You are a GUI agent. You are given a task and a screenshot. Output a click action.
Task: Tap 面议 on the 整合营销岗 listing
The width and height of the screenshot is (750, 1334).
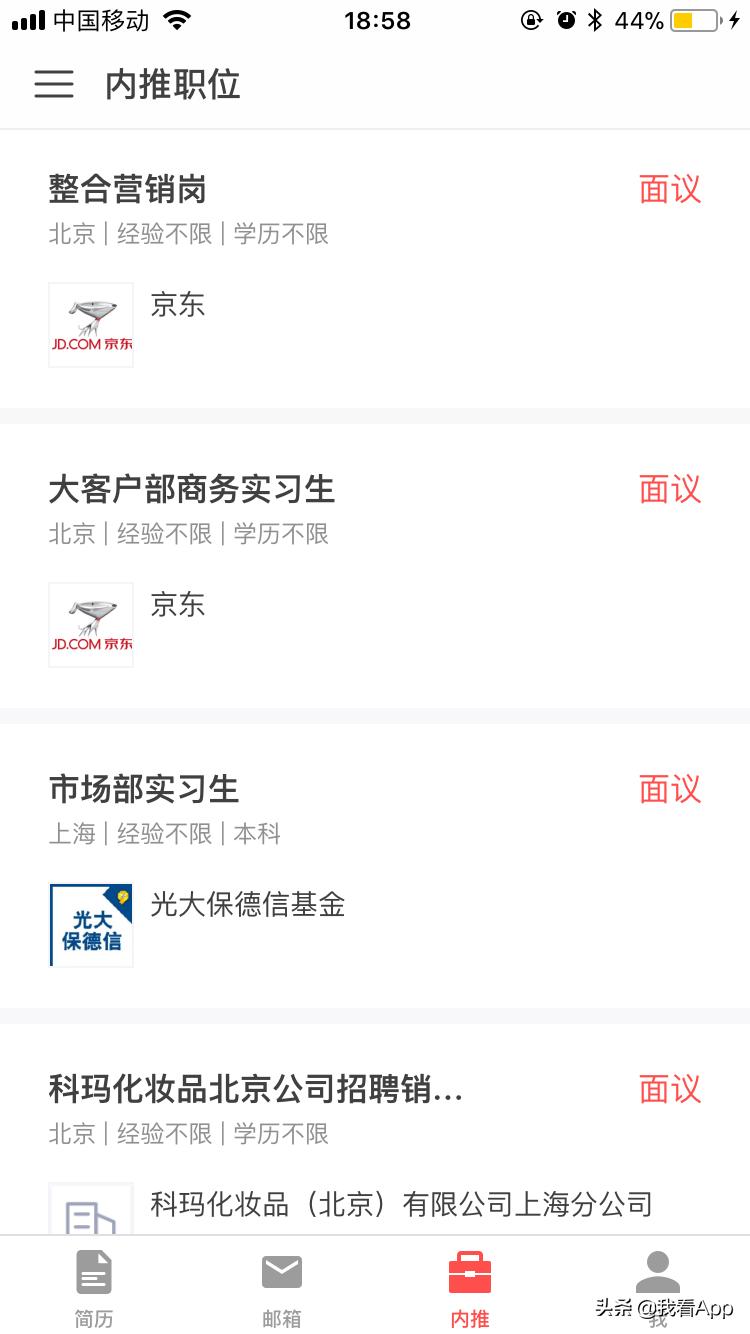[x=670, y=189]
